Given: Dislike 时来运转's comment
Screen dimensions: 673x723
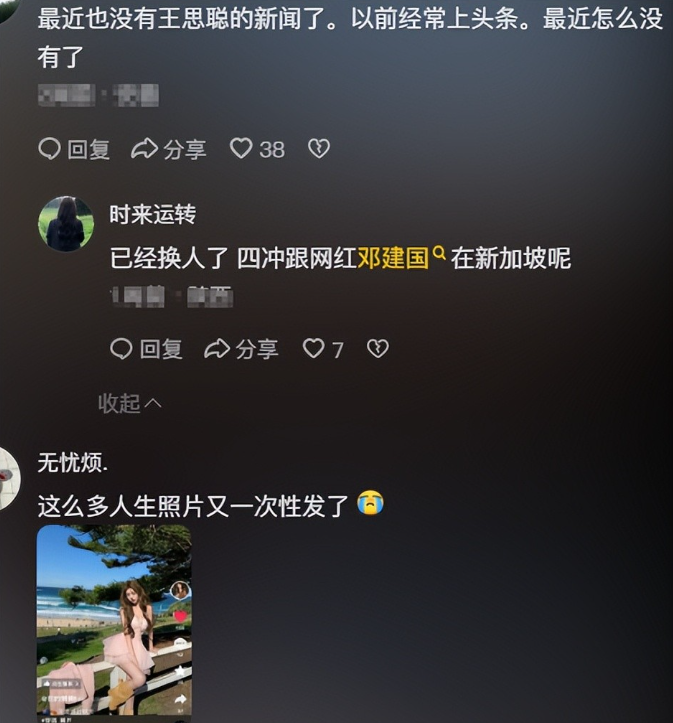Looking at the screenshot, I should (x=377, y=349).
